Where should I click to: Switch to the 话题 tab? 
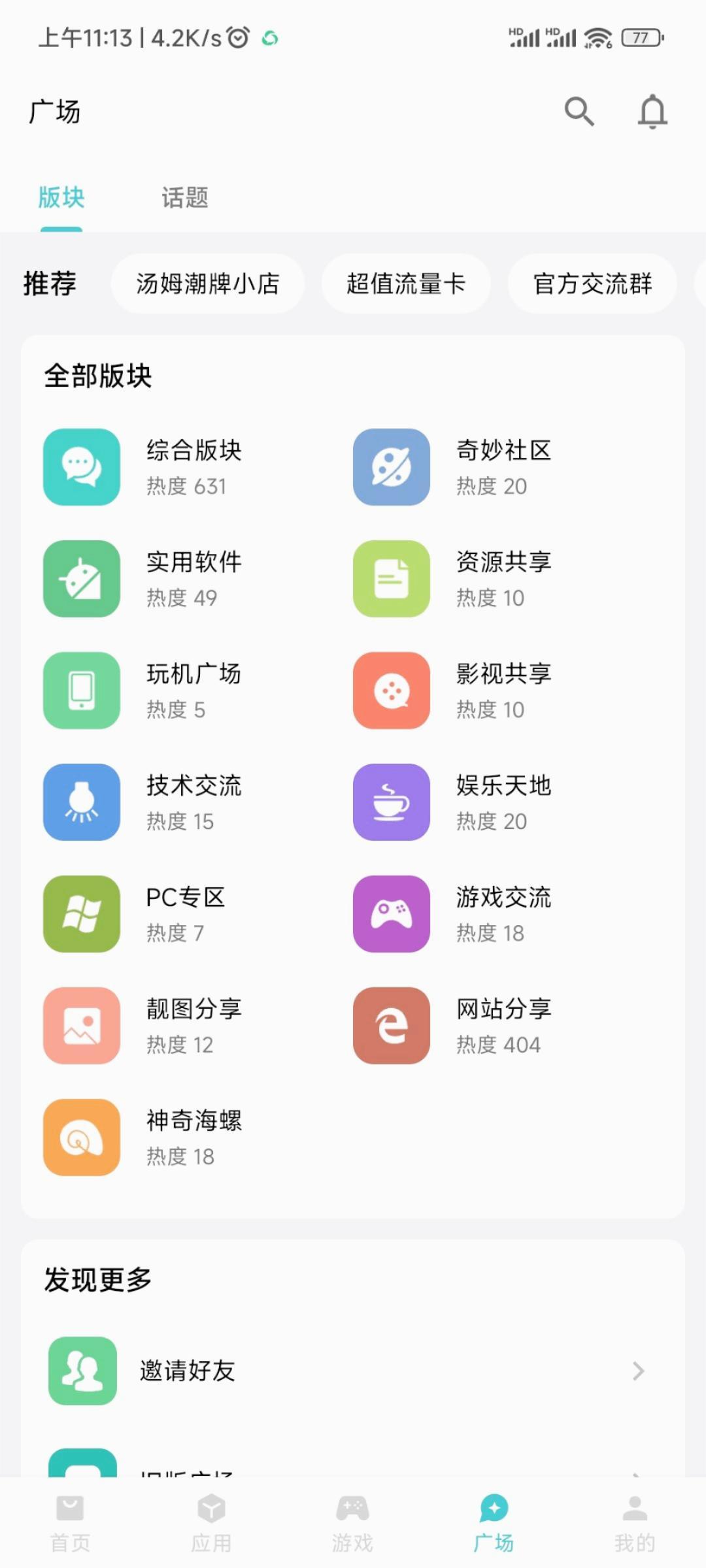[x=183, y=198]
